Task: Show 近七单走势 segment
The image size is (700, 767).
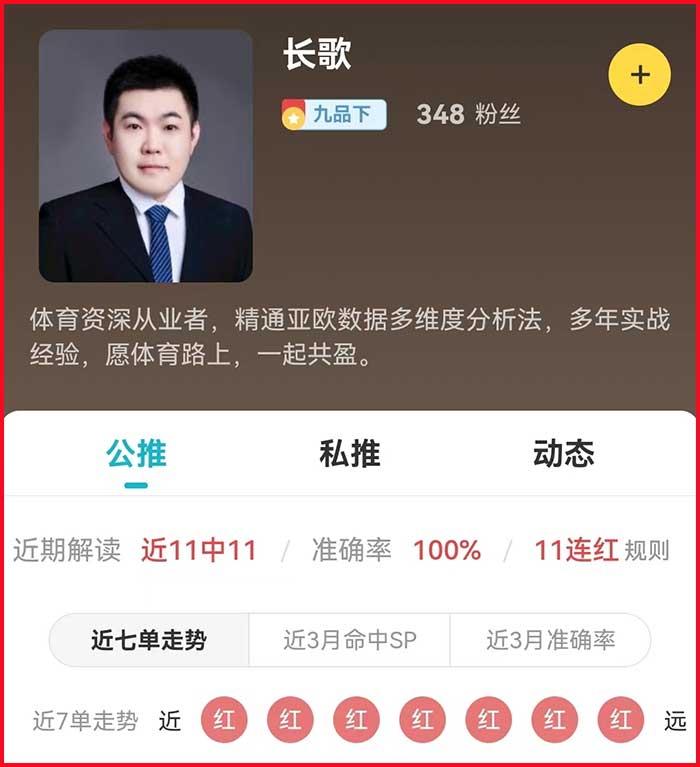Action: [149, 640]
